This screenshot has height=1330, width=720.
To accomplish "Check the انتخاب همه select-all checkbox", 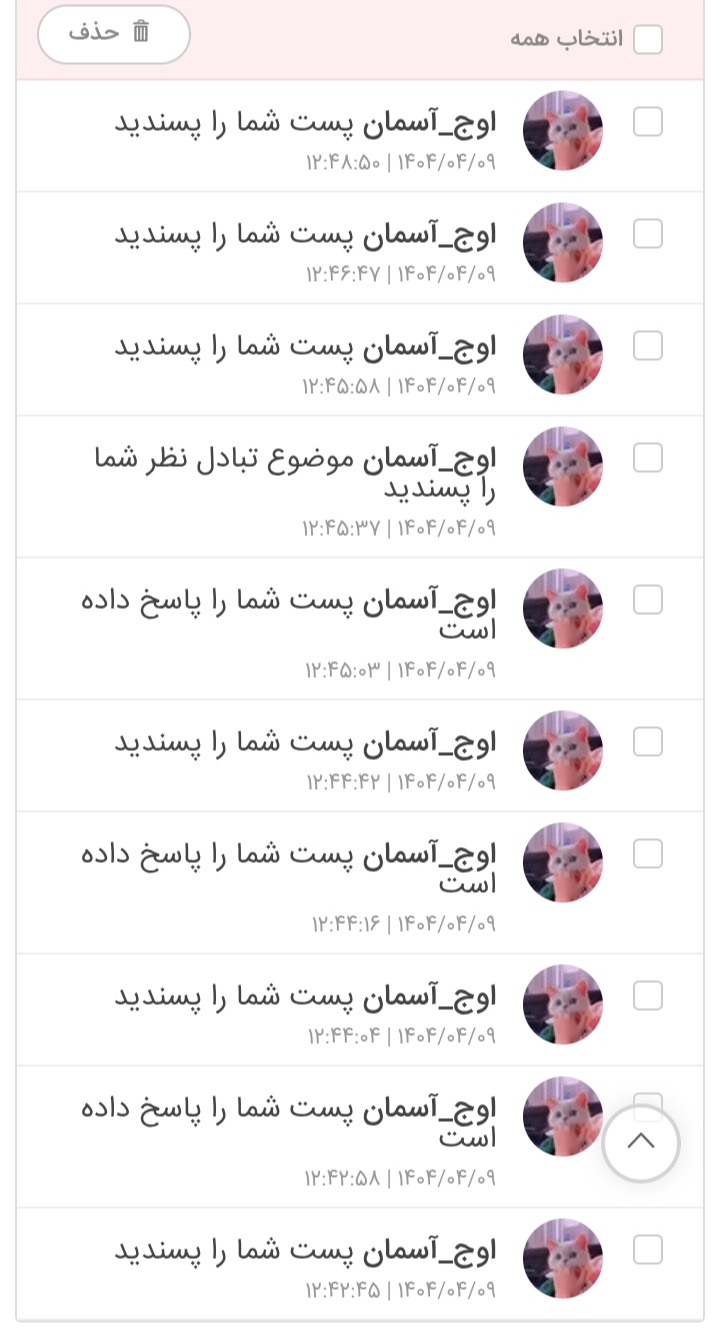I will (648, 40).
